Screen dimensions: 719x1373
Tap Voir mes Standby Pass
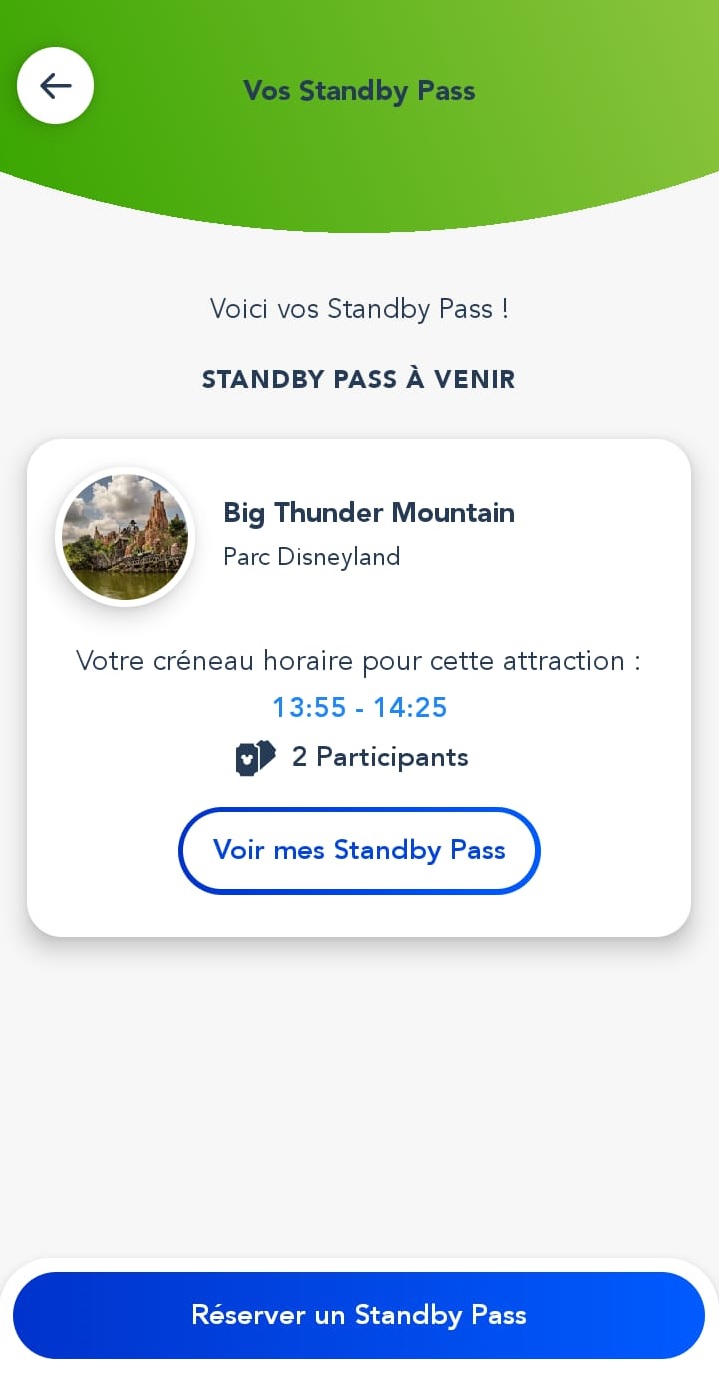[x=359, y=850]
